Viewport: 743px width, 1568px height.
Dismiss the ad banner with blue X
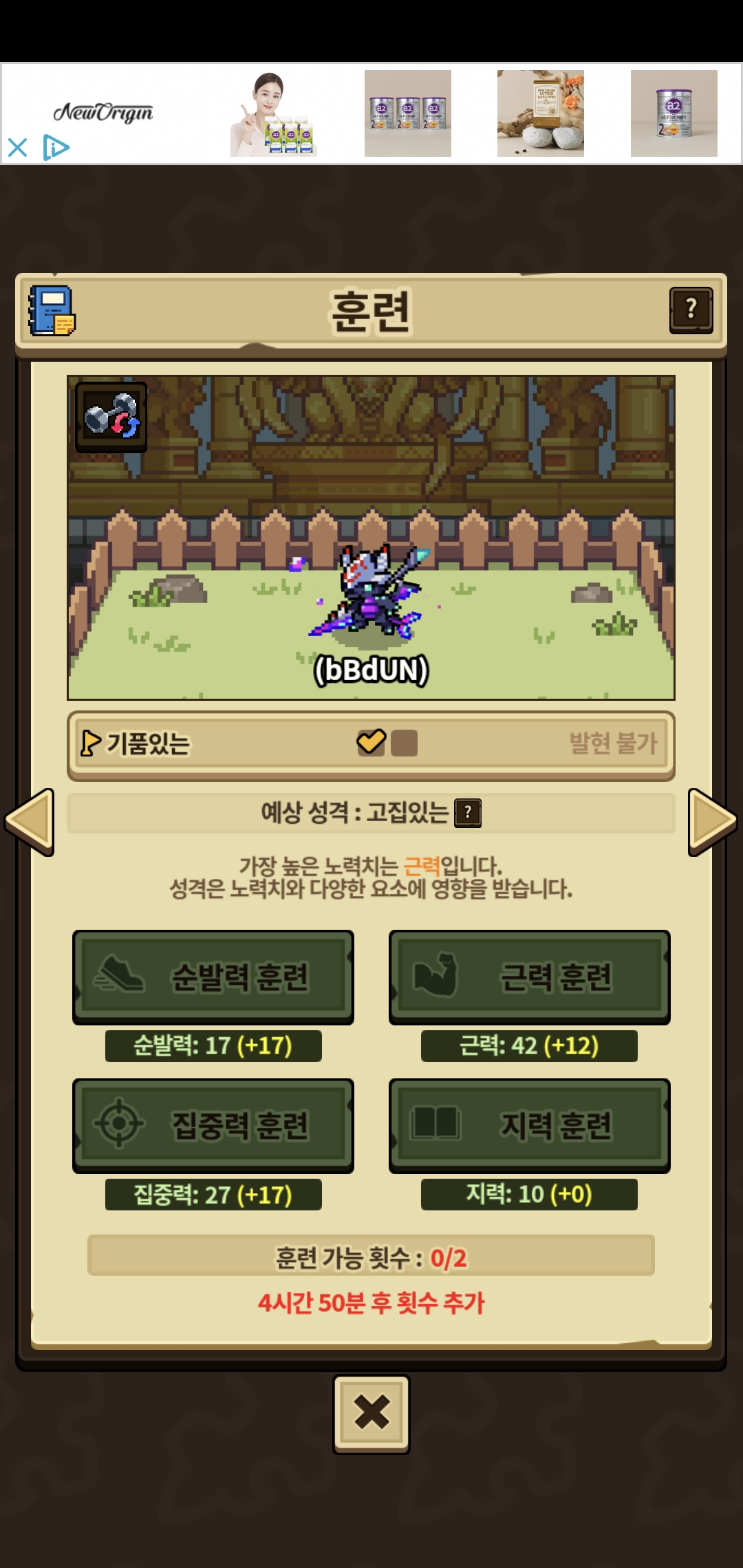point(17,147)
